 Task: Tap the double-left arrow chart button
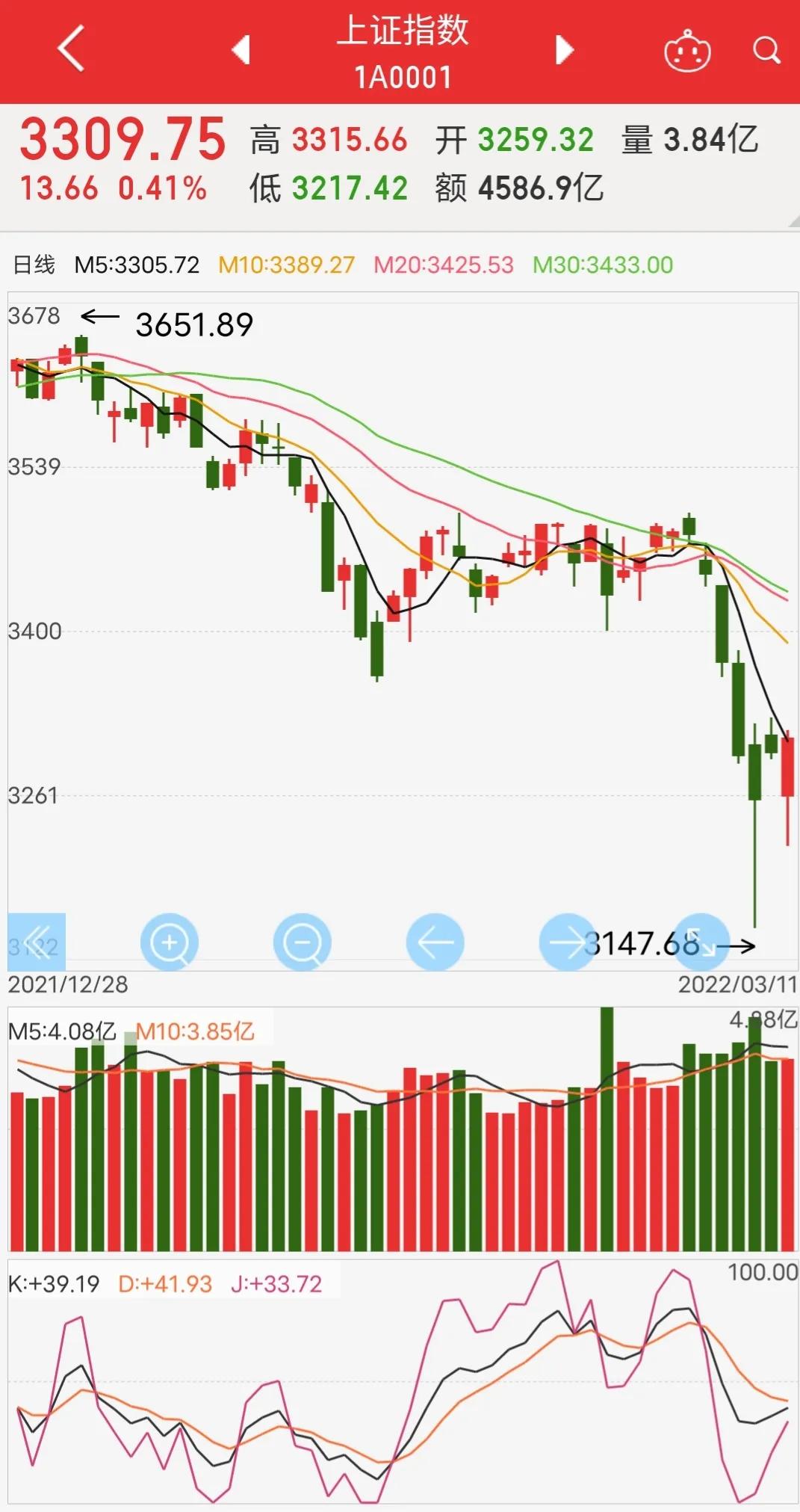coord(37,942)
